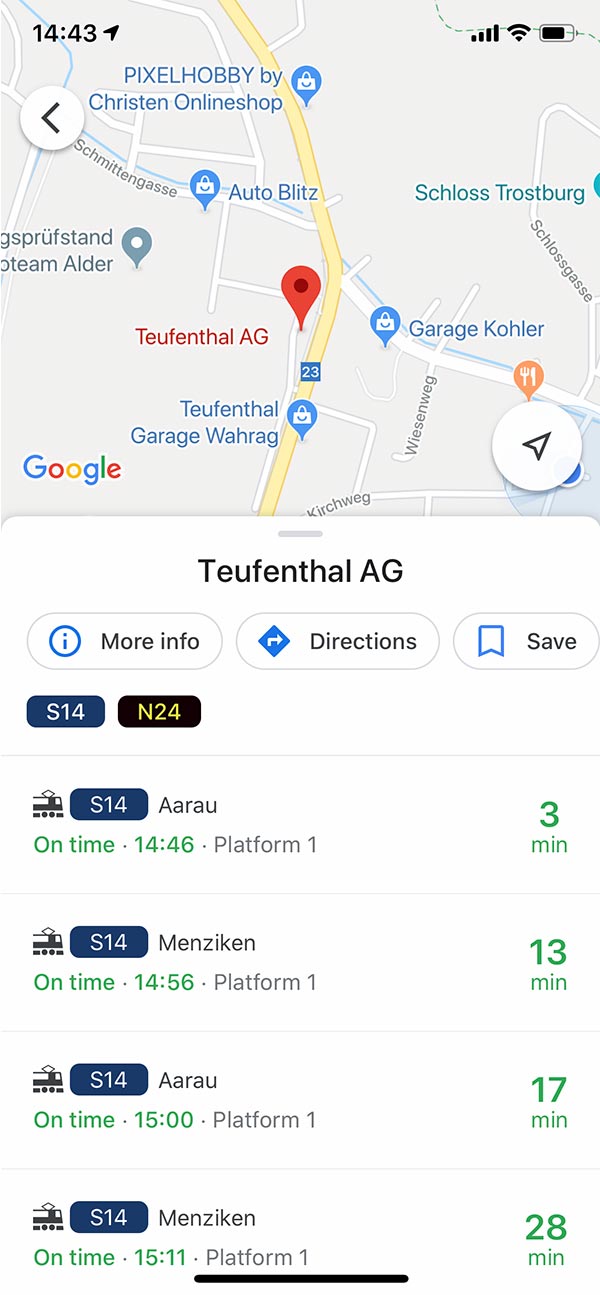Open S14 to Menziken departing 15:11
Screen dimensions: 600x1295
(300, 1236)
